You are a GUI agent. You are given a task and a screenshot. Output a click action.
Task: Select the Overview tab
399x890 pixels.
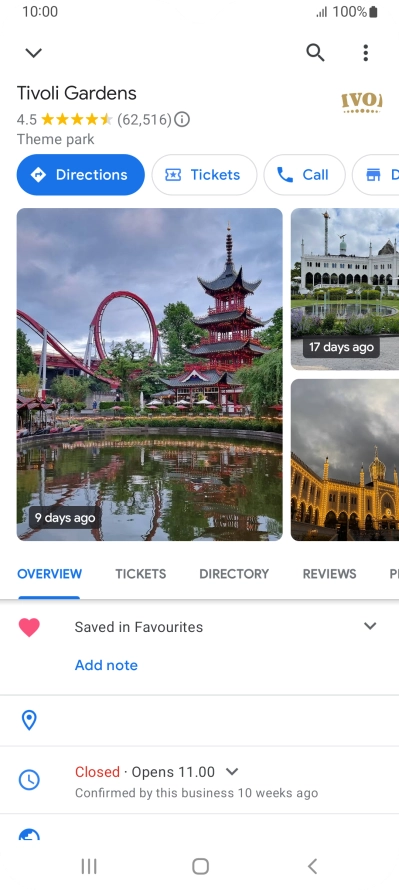tap(49, 574)
